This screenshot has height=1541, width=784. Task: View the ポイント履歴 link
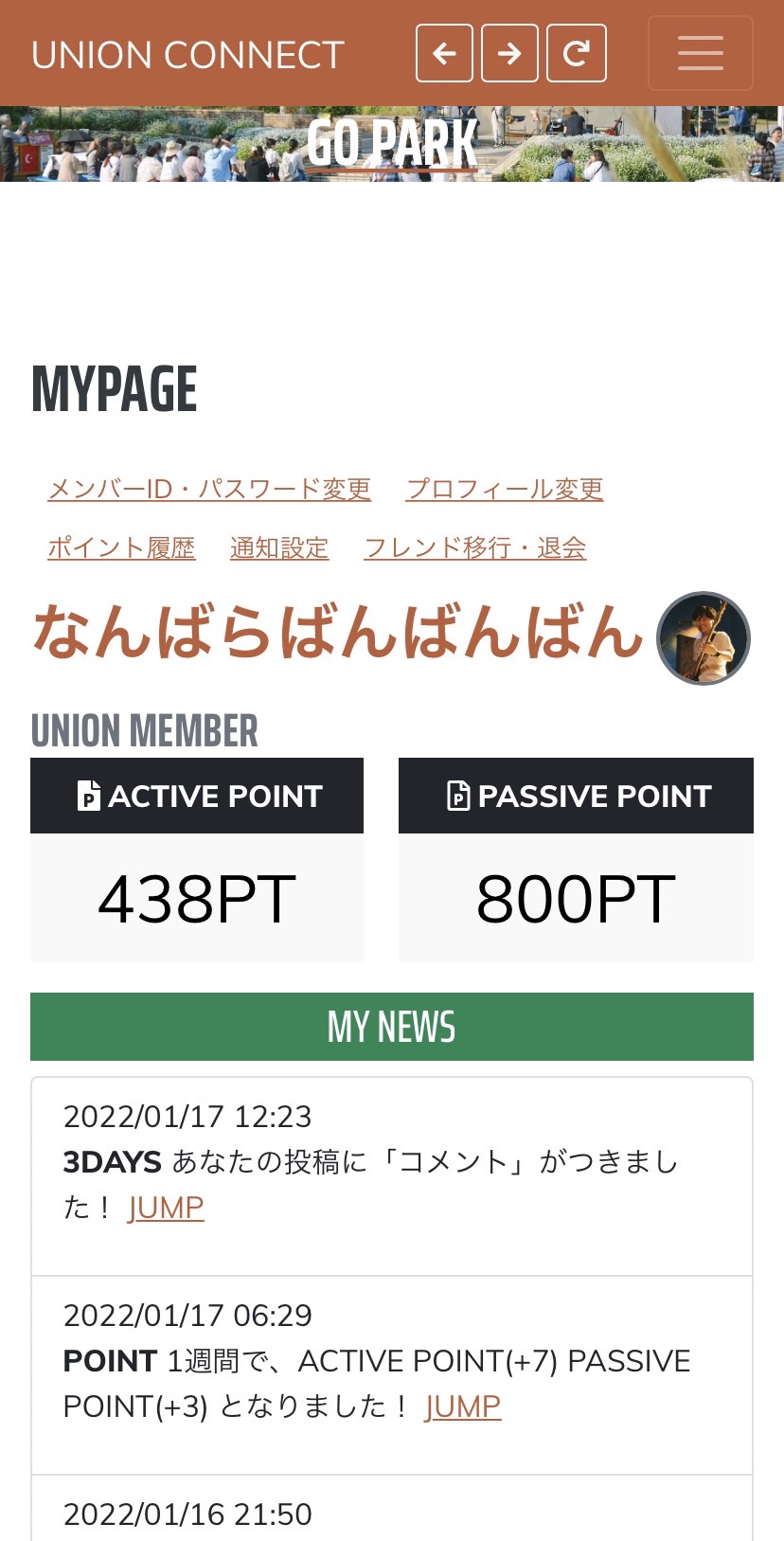[x=121, y=547]
